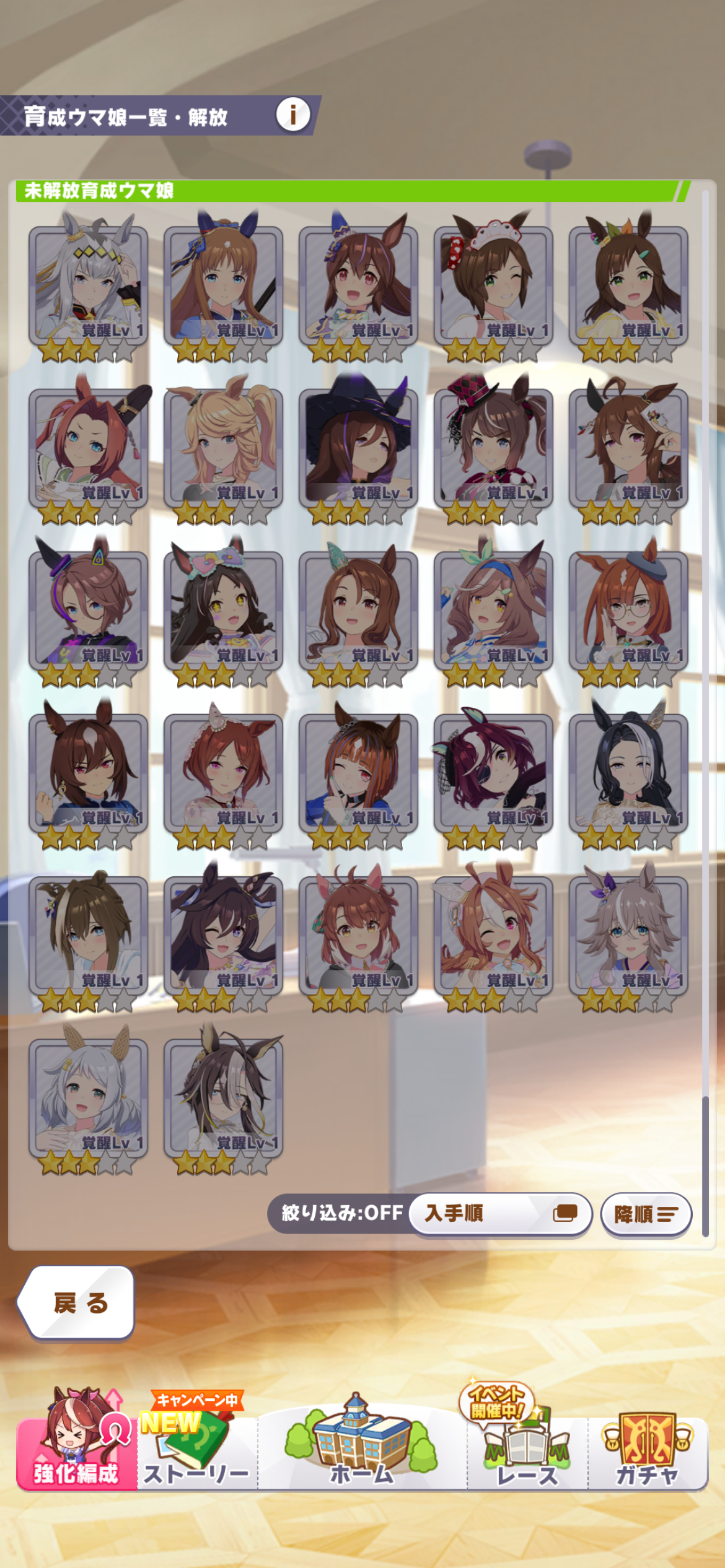725x1568 pixels.
Task: Select the silver-haired girl with diamond headband
Action: [x=88, y=286]
